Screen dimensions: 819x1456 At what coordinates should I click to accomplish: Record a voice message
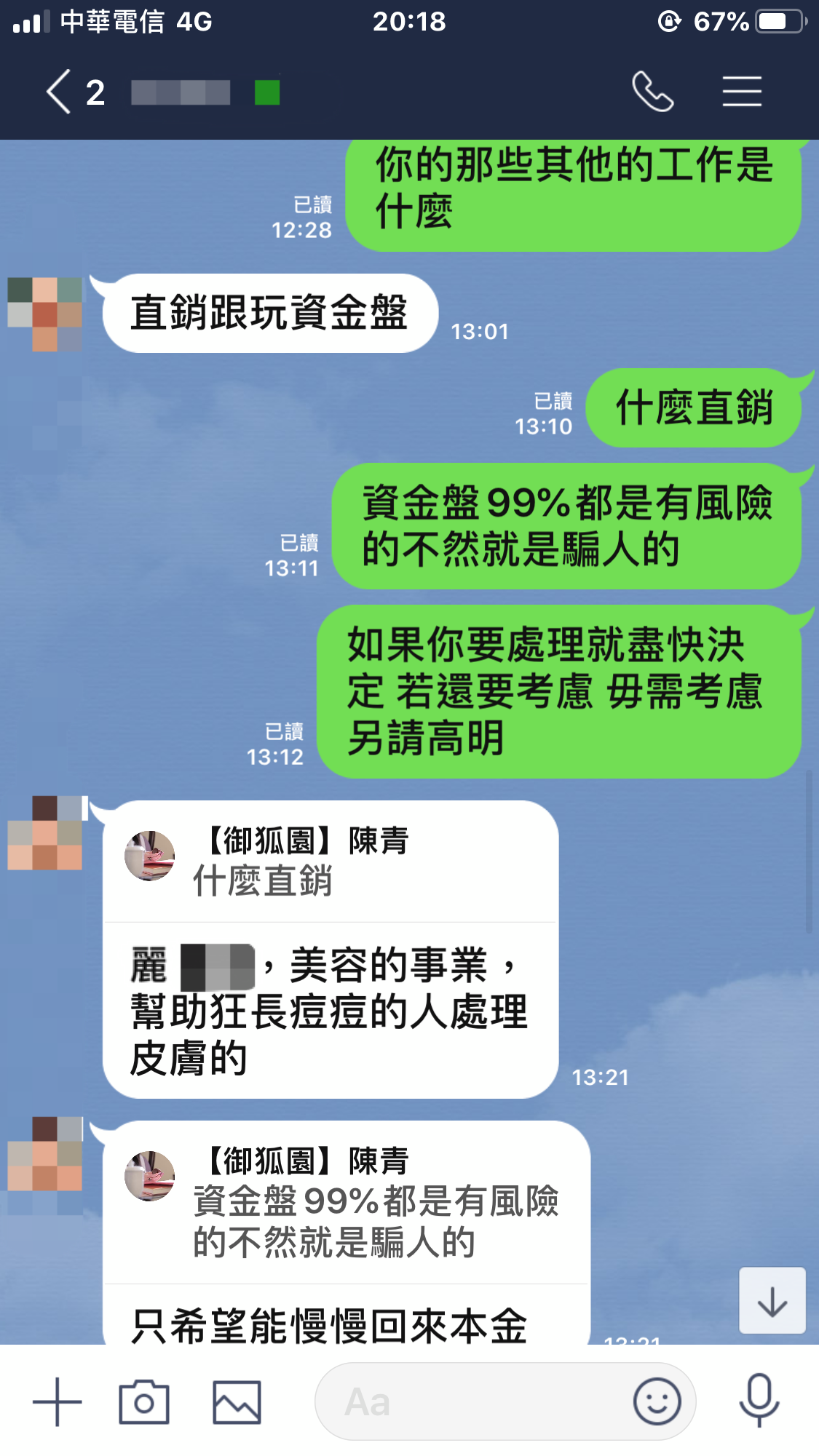coord(759,1401)
